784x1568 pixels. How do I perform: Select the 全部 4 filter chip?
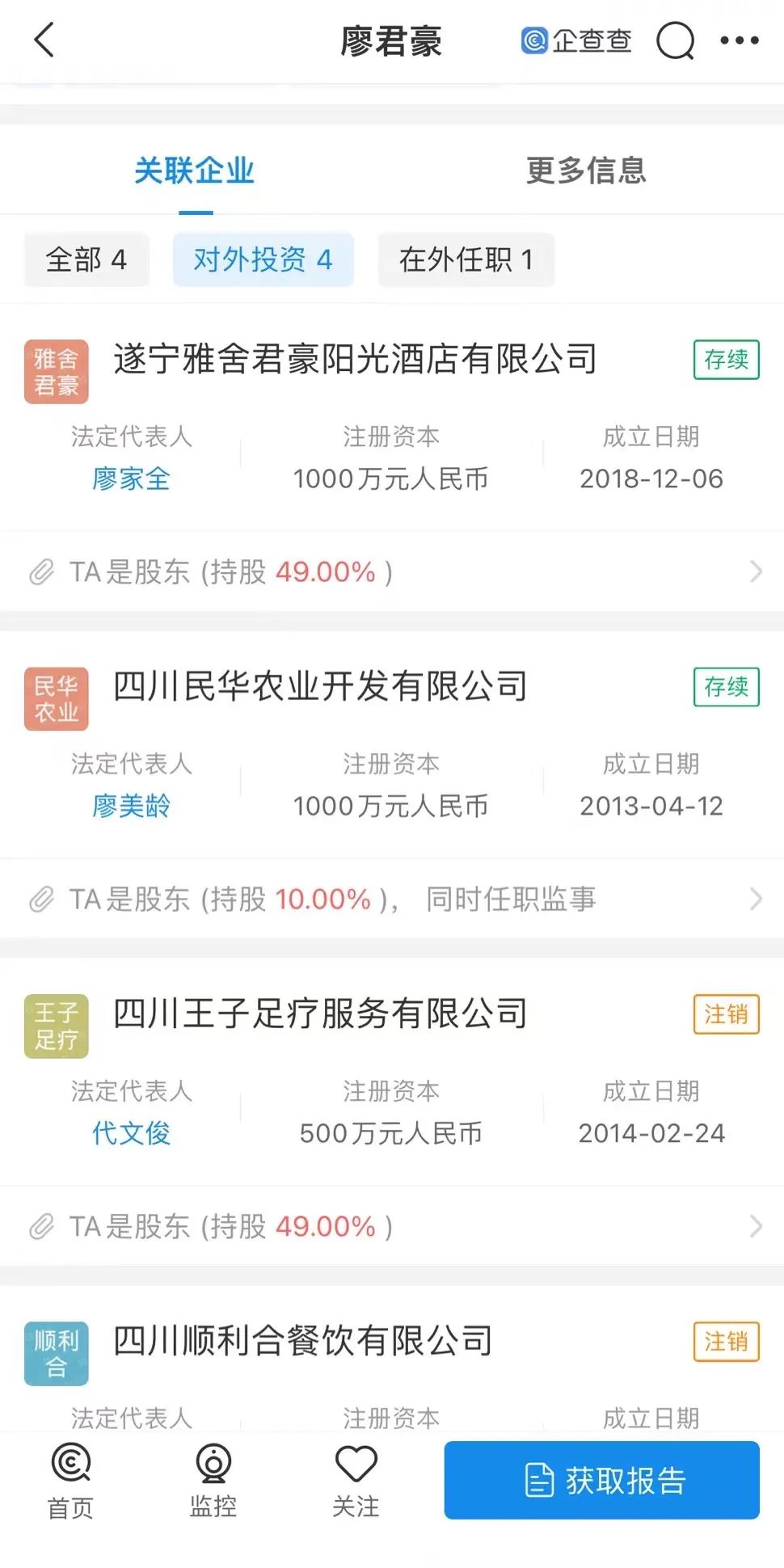click(x=86, y=259)
